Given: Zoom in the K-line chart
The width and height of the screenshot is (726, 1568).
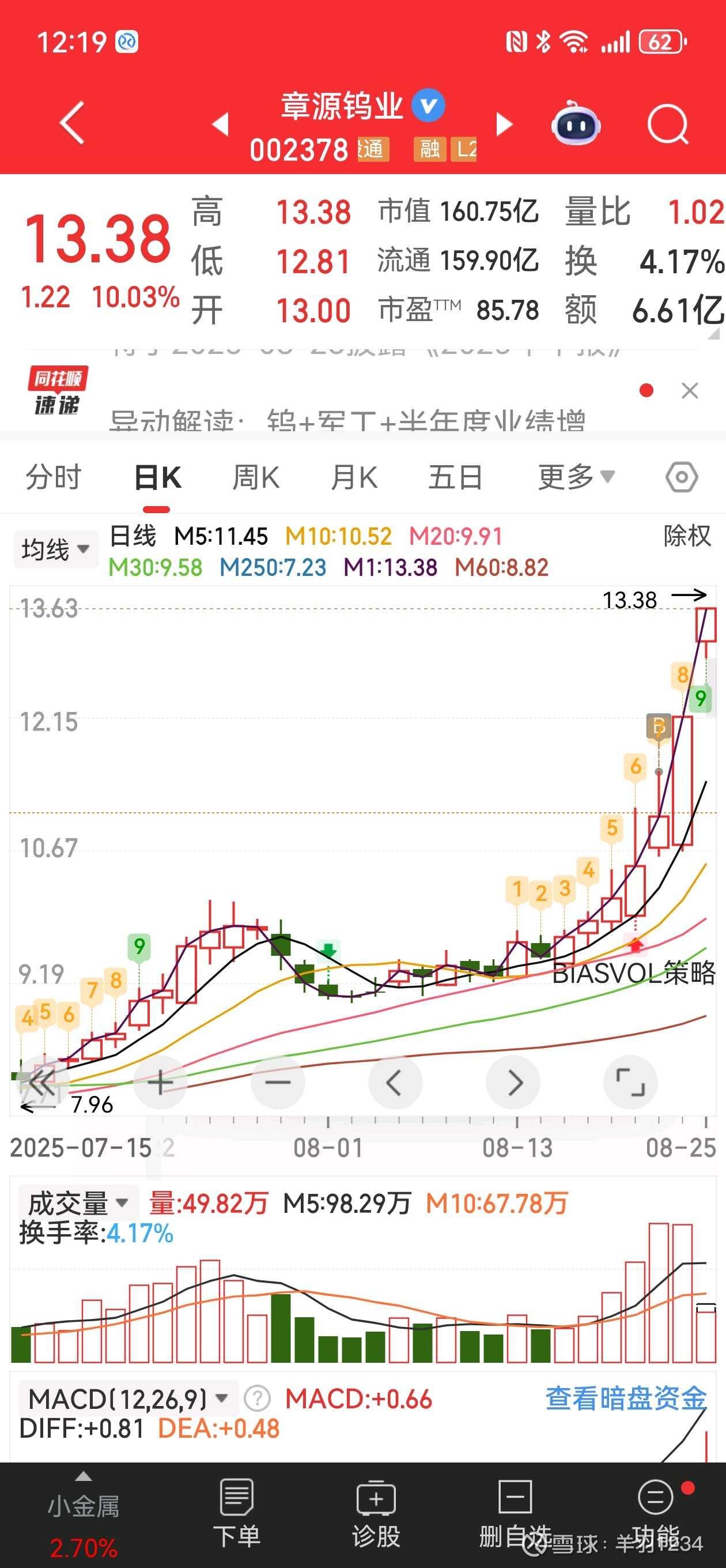Looking at the screenshot, I should point(160,1083).
